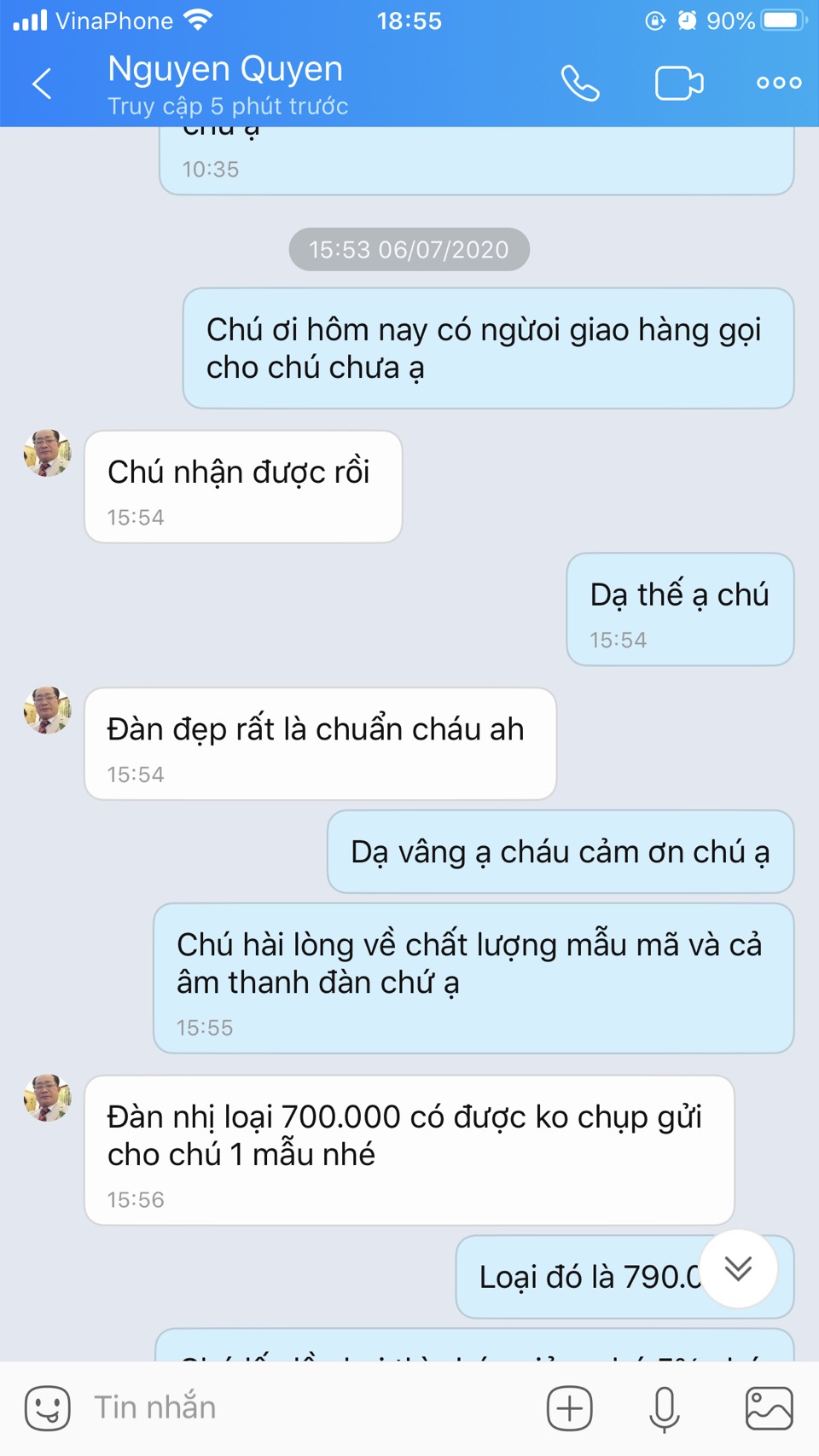819x1456 pixels.
Task: Start a video call with Nguyen Quyen
Action: point(679,84)
